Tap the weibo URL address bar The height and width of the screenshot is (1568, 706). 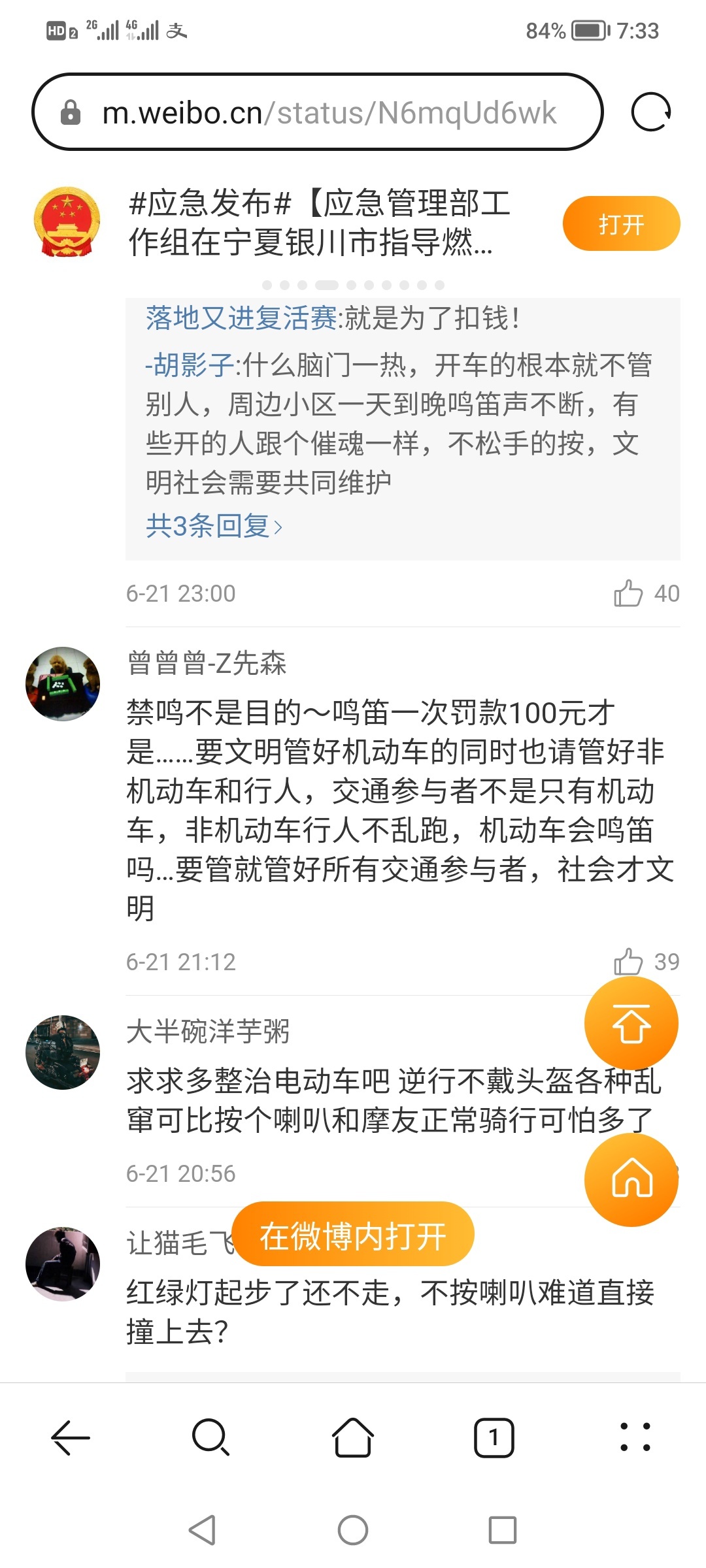pyautogui.click(x=327, y=112)
